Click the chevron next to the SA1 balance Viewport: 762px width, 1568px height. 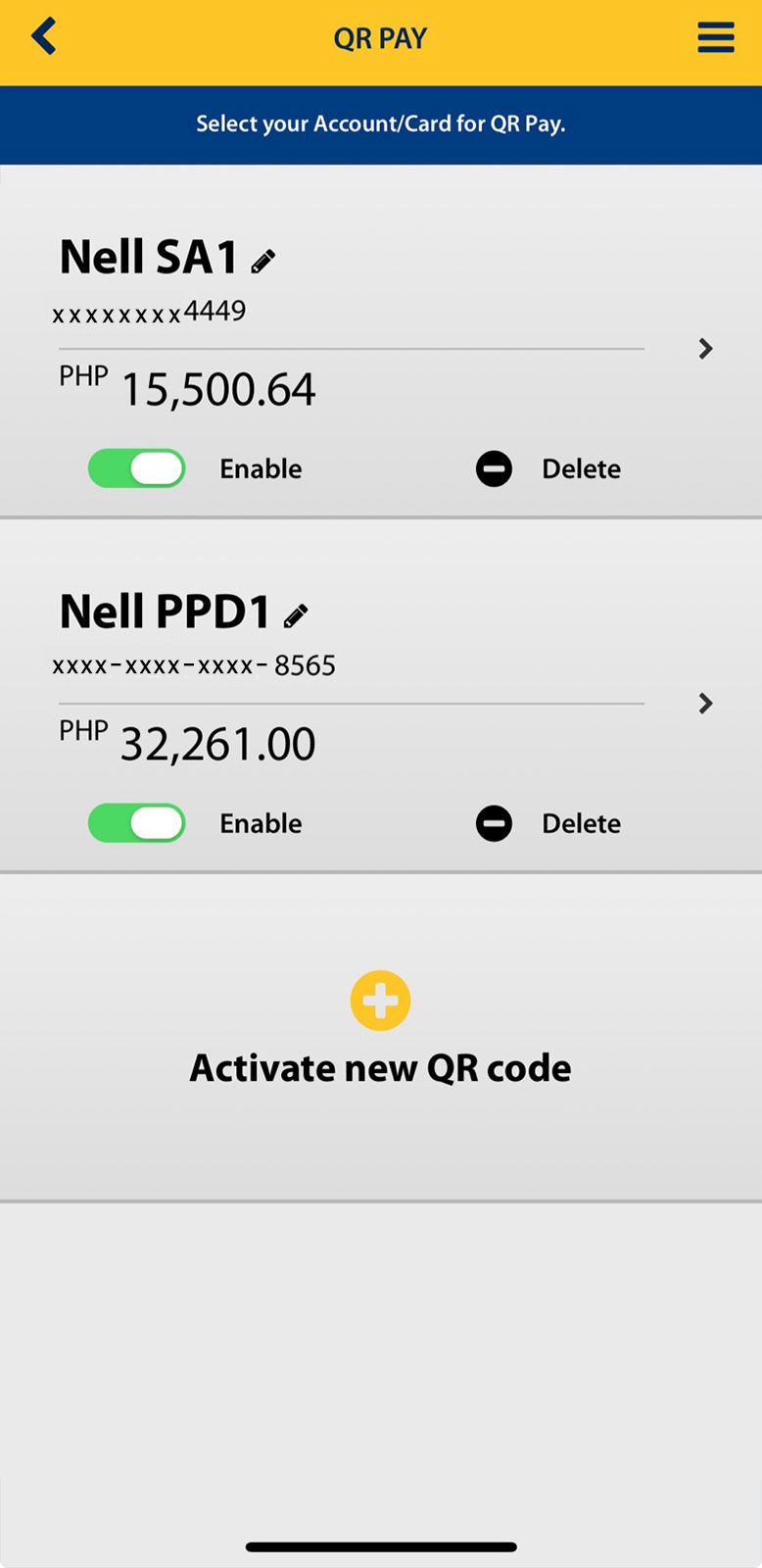(704, 349)
